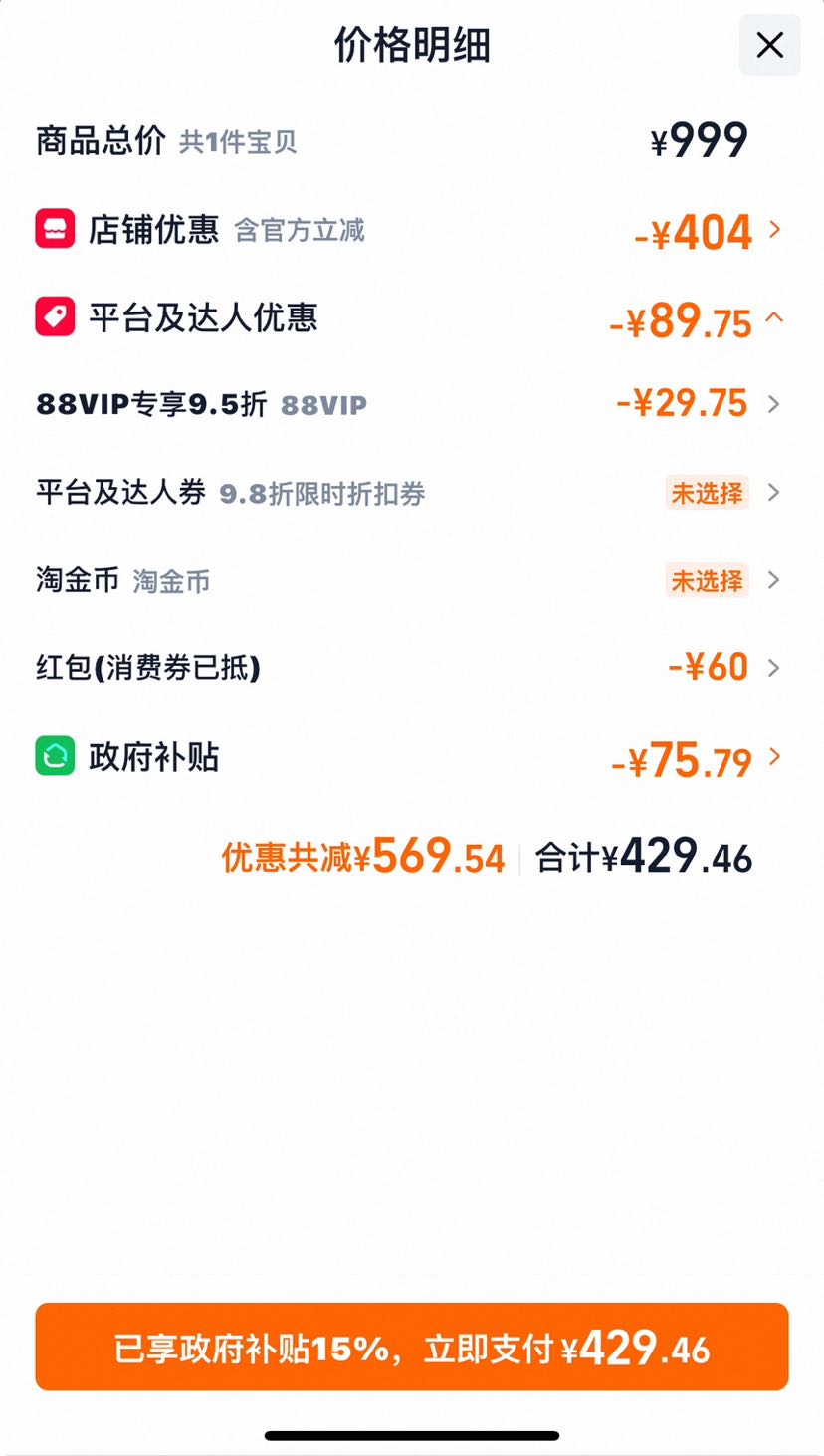Viewport: 824px width, 1456px height.
Task: Collapse the 平台及达人优惠 section
Action: pos(412,319)
